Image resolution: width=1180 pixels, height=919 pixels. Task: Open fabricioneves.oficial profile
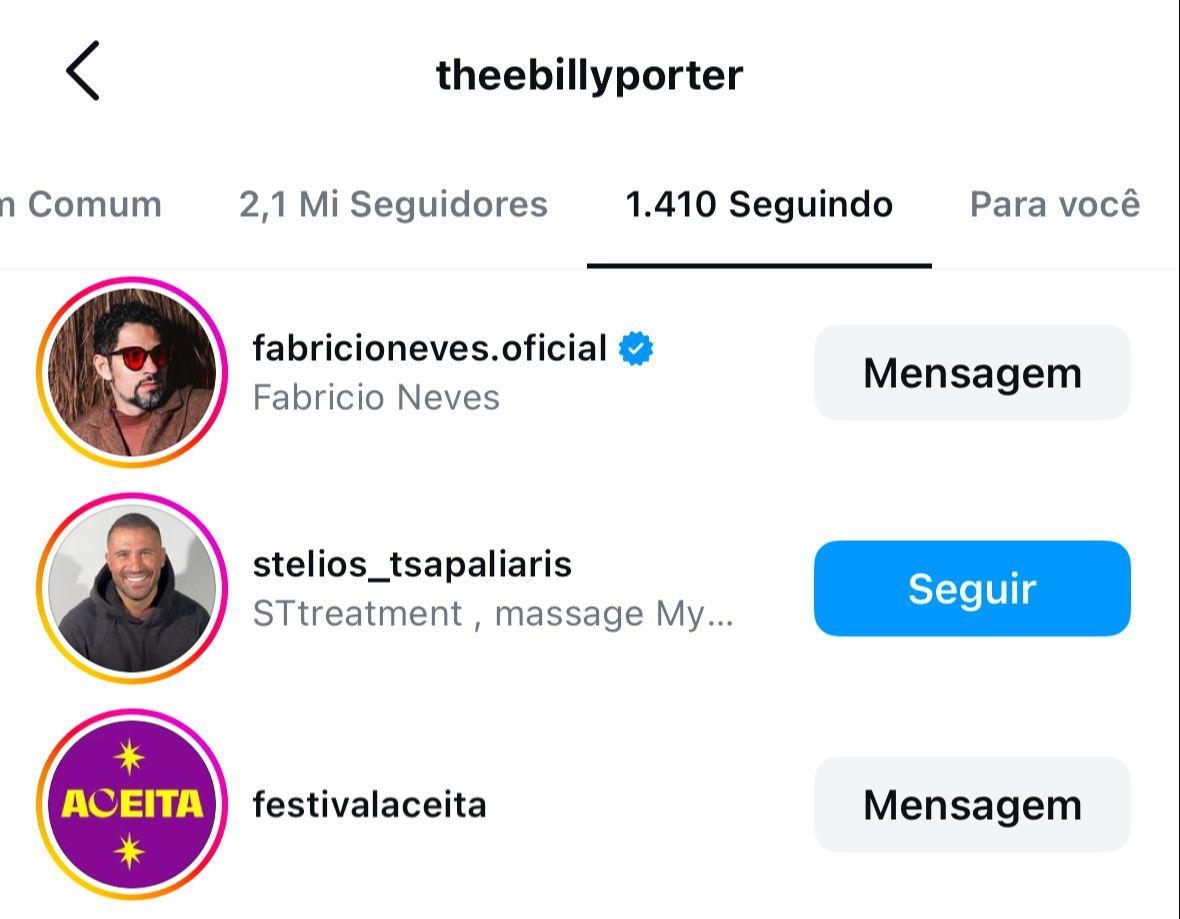click(430, 348)
